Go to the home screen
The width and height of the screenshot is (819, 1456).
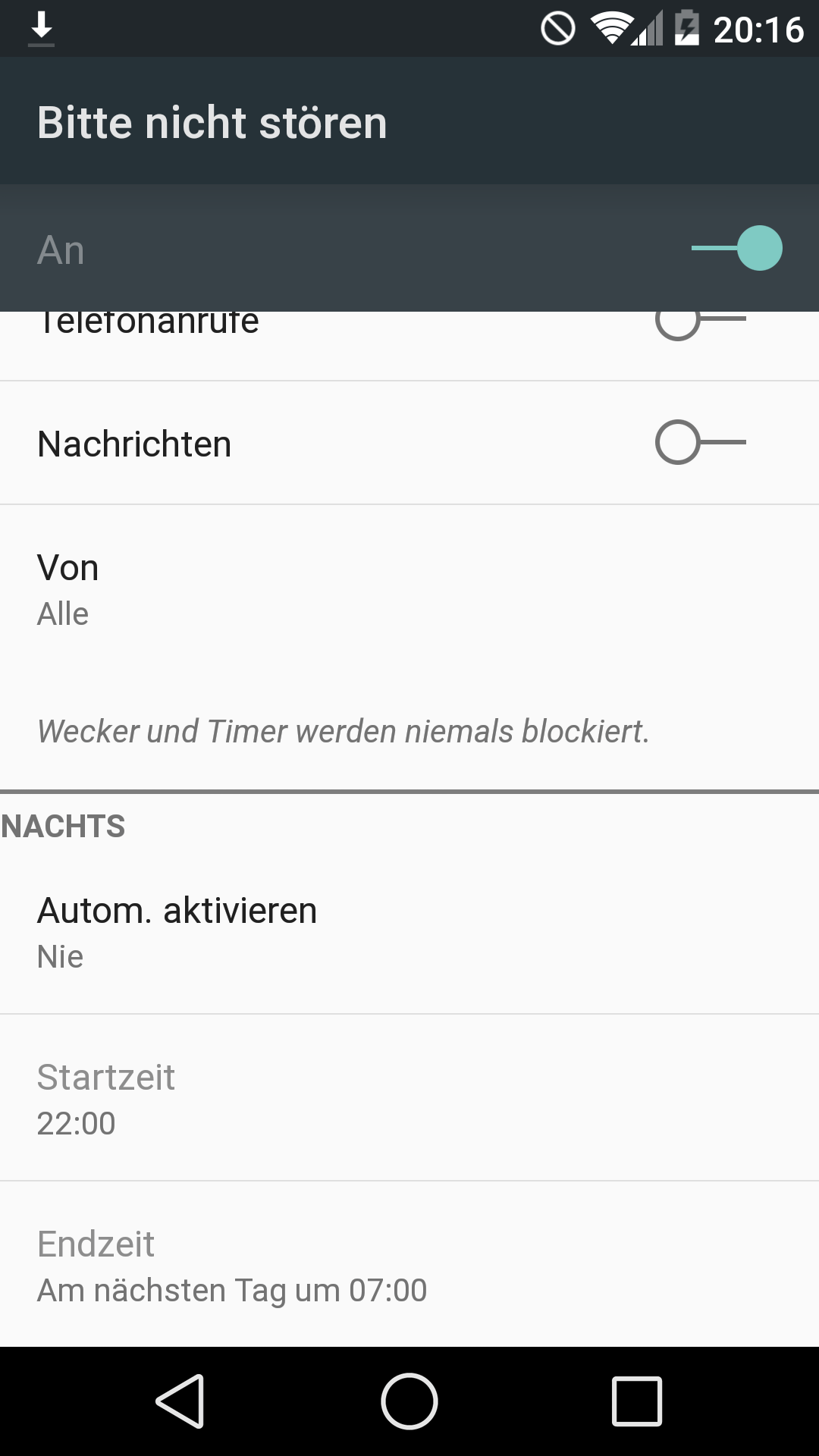click(409, 1401)
